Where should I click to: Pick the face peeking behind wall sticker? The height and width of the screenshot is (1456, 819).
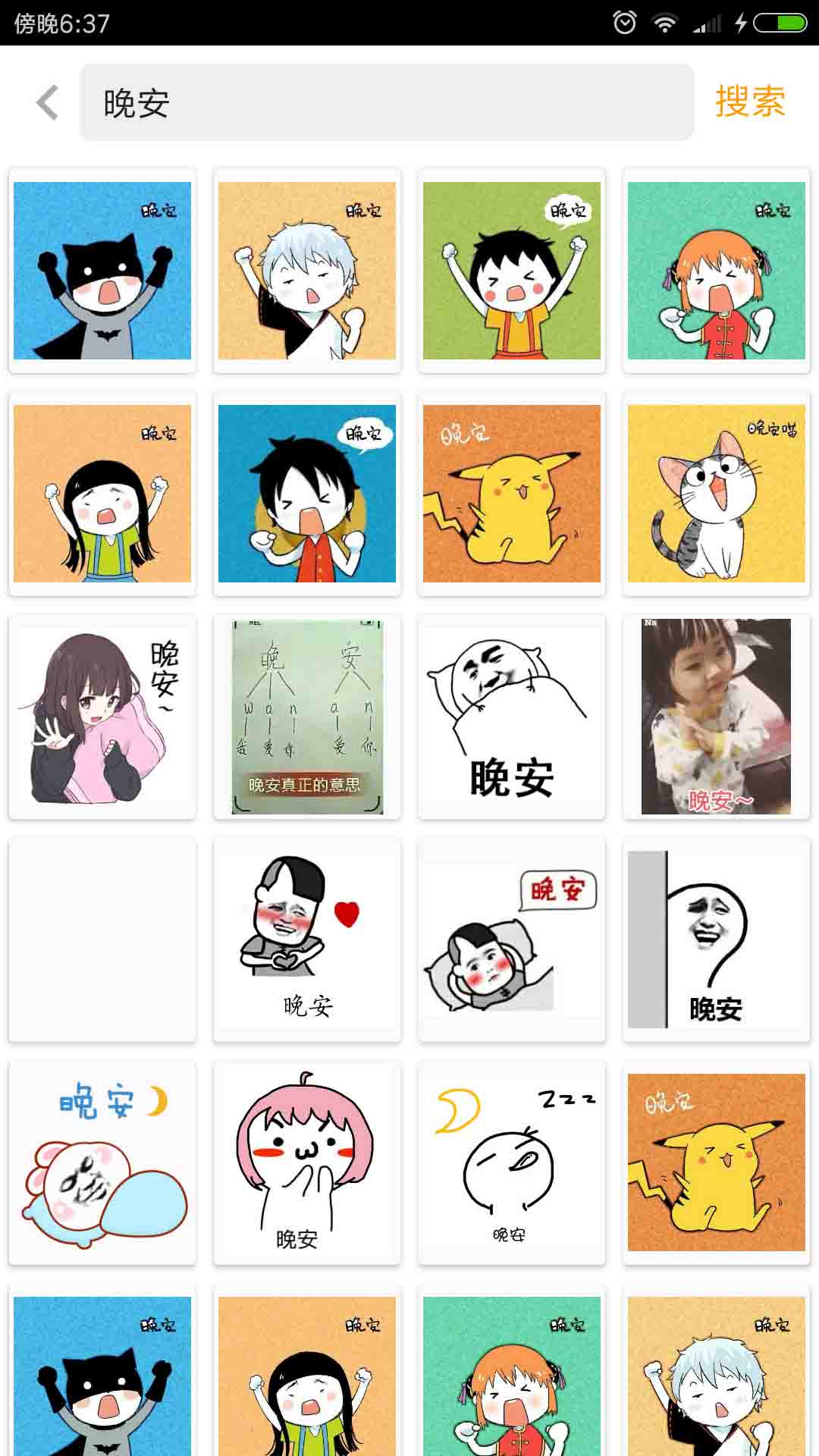pos(716,940)
